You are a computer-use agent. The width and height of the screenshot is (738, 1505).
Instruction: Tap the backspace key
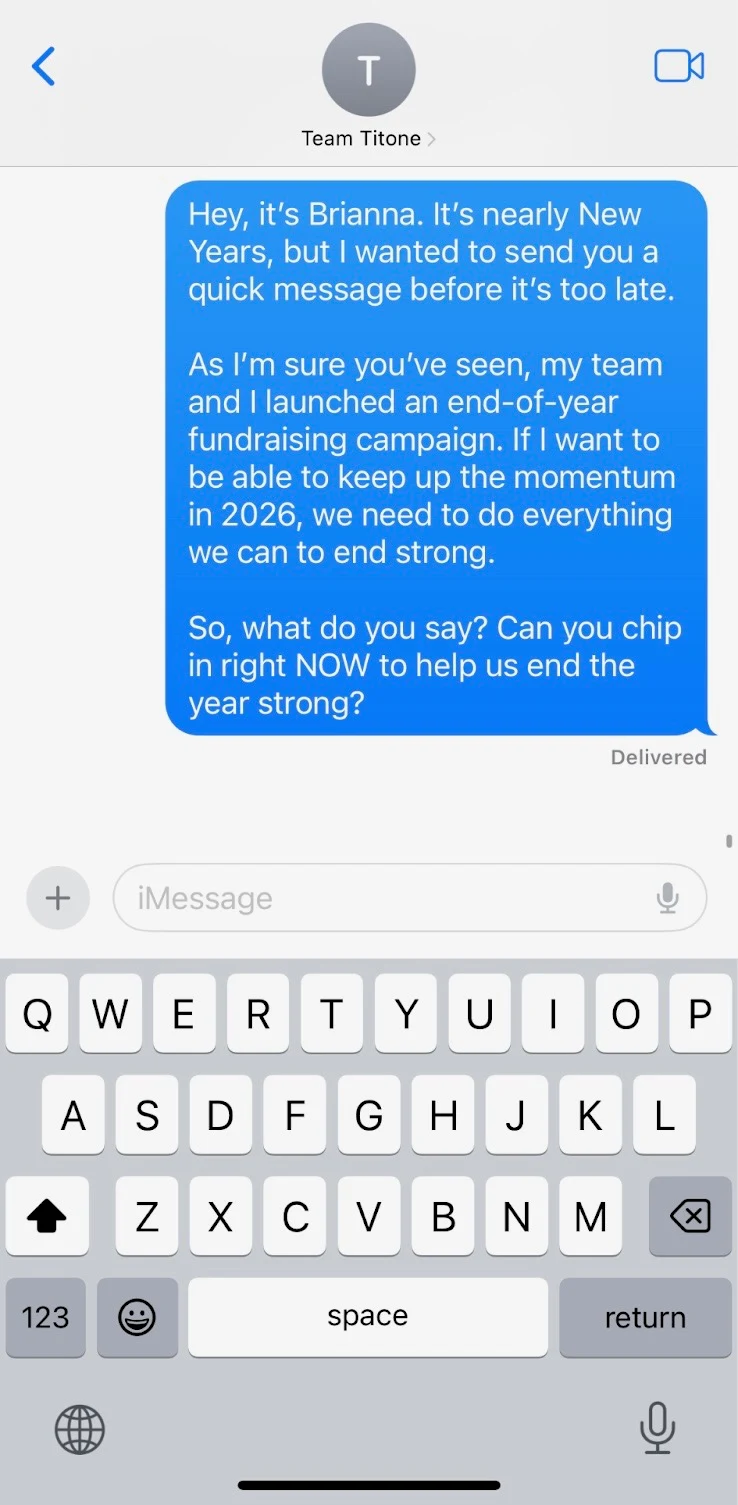point(690,1216)
